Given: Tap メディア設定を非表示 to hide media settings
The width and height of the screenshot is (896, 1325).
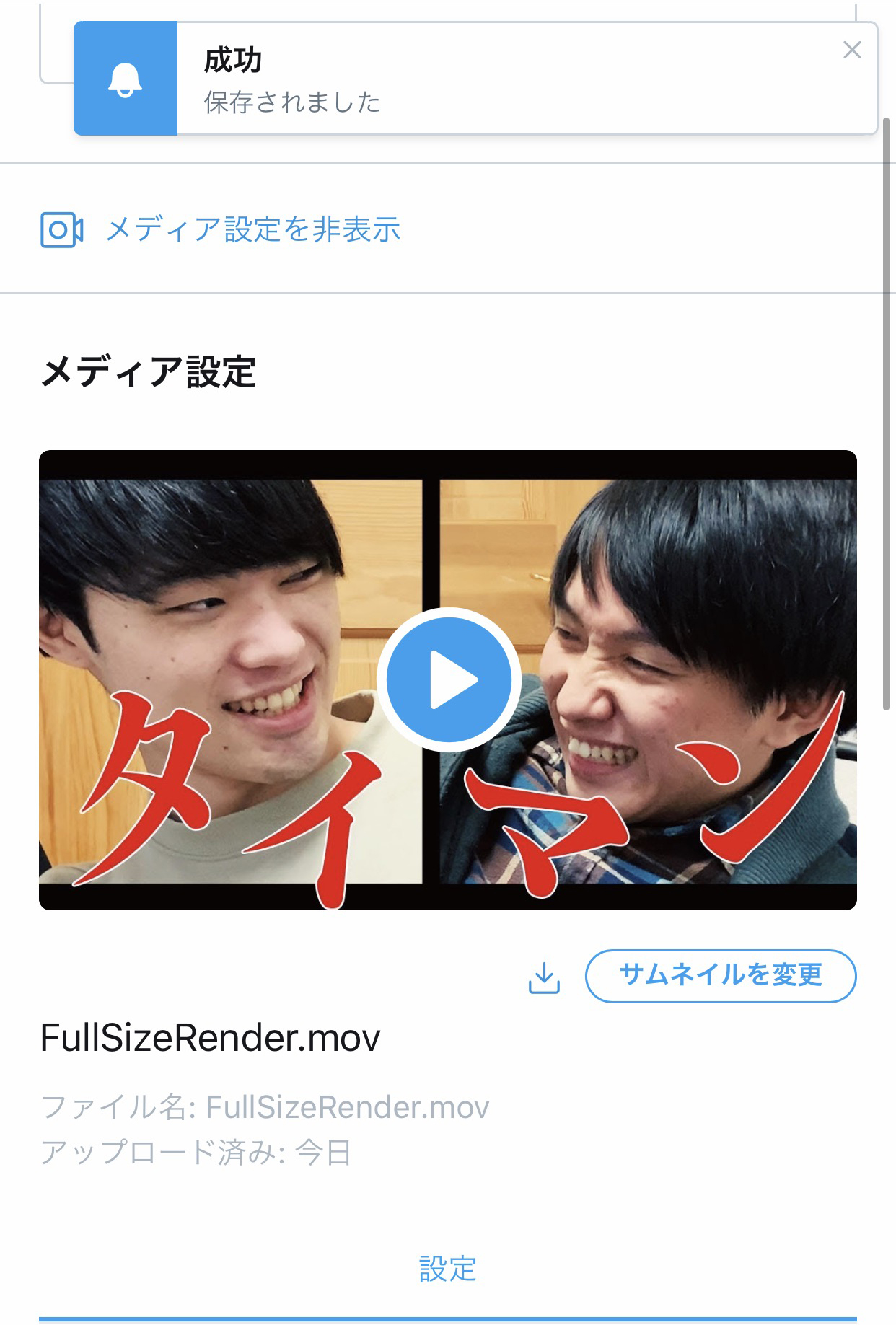Looking at the screenshot, I should pyautogui.click(x=252, y=229).
